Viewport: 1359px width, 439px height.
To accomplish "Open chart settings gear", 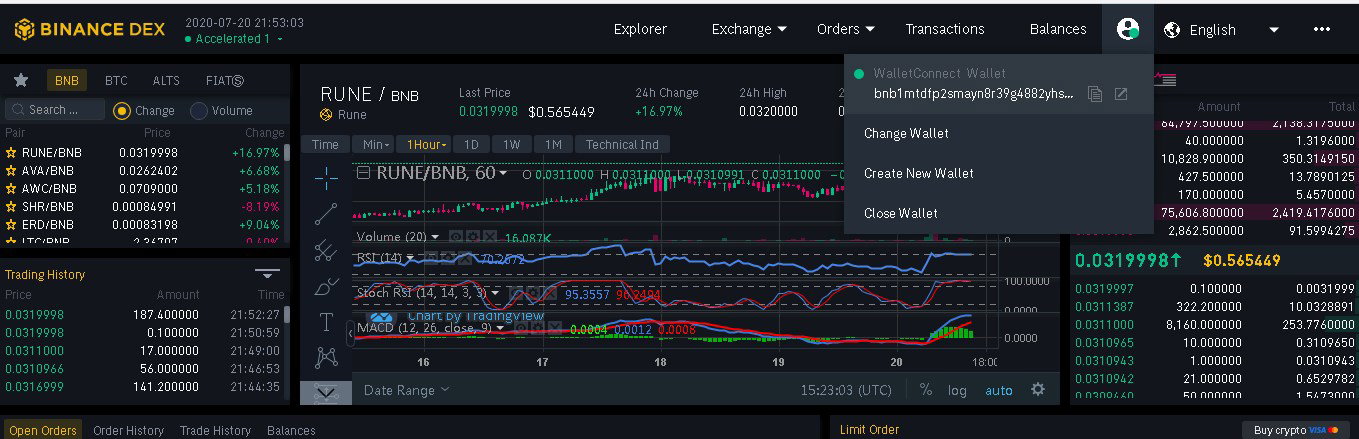I will pos(1038,390).
